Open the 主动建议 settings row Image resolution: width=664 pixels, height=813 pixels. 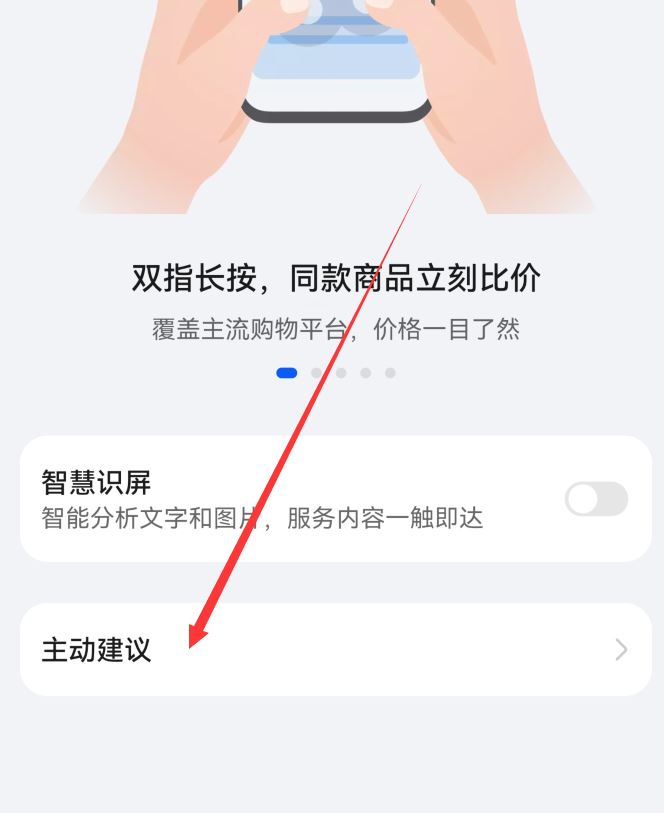click(335, 649)
